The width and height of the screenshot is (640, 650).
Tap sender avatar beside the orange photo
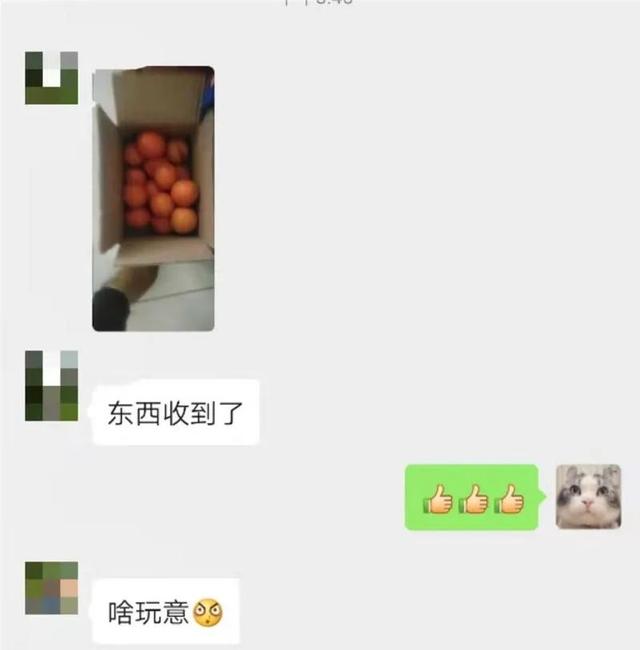[51, 79]
